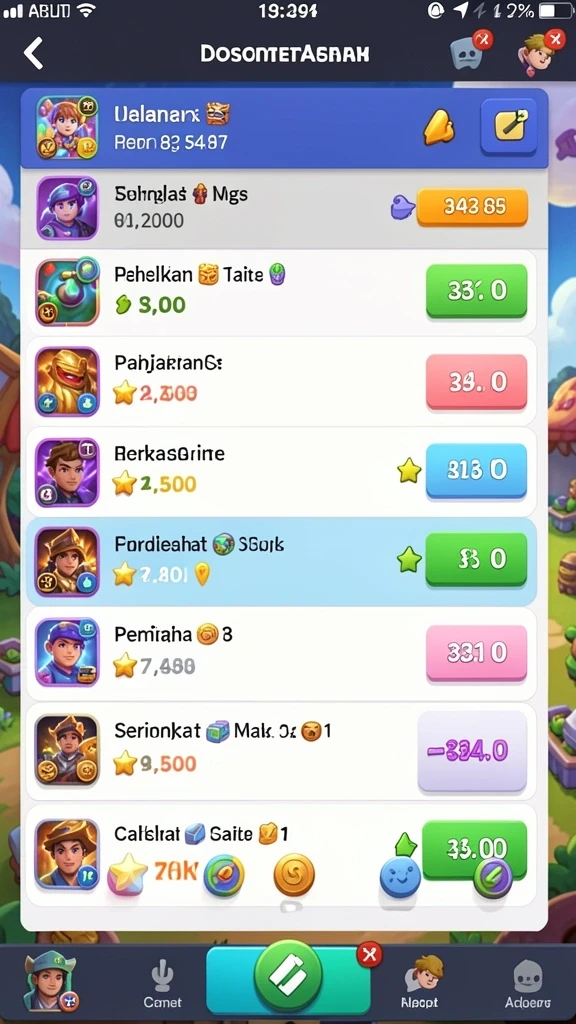The height and width of the screenshot is (1024, 576).
Task: Go back using the top-left arrow
Action: point(33,53)
